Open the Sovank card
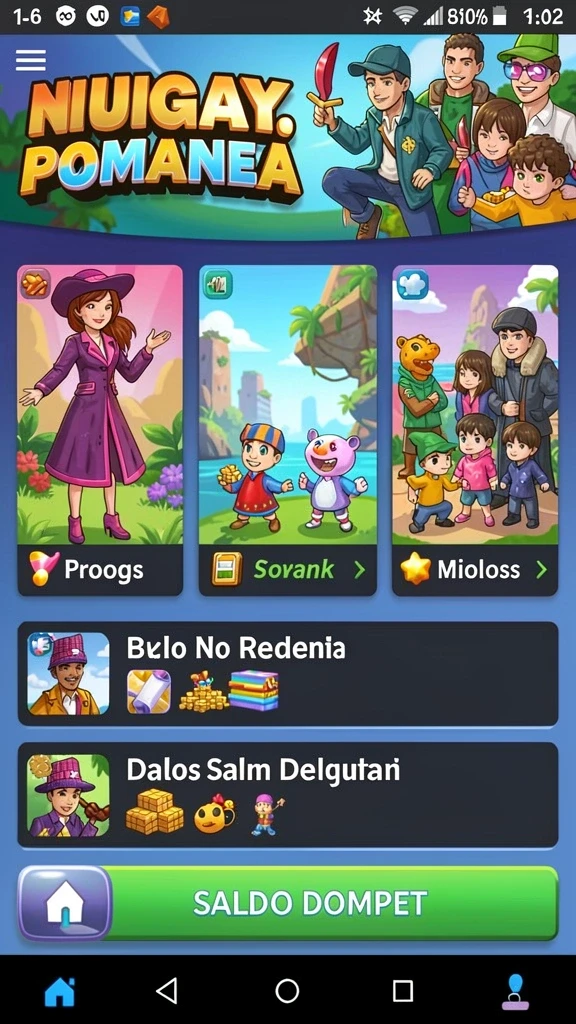The width and height of the screenshot is (576, 1024). 288,430
